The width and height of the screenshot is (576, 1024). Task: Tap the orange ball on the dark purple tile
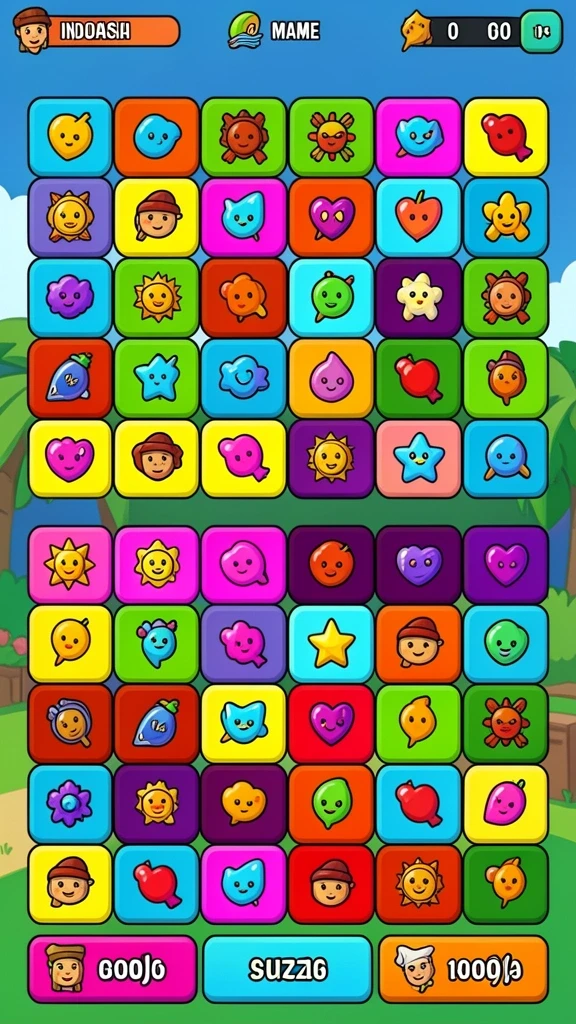(x=331, y=564)
